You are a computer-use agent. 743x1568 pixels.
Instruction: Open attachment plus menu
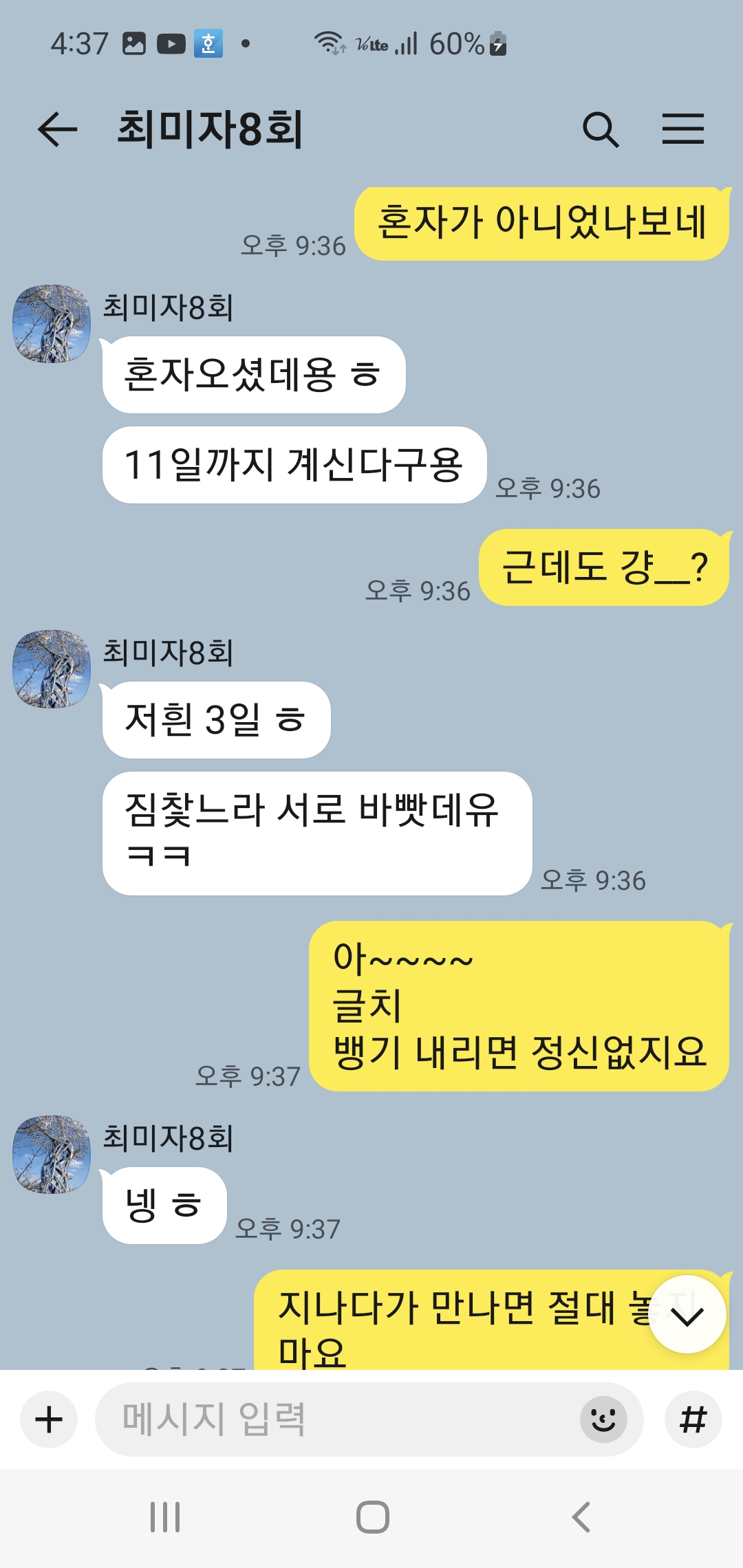click(x=49, y=1419)
